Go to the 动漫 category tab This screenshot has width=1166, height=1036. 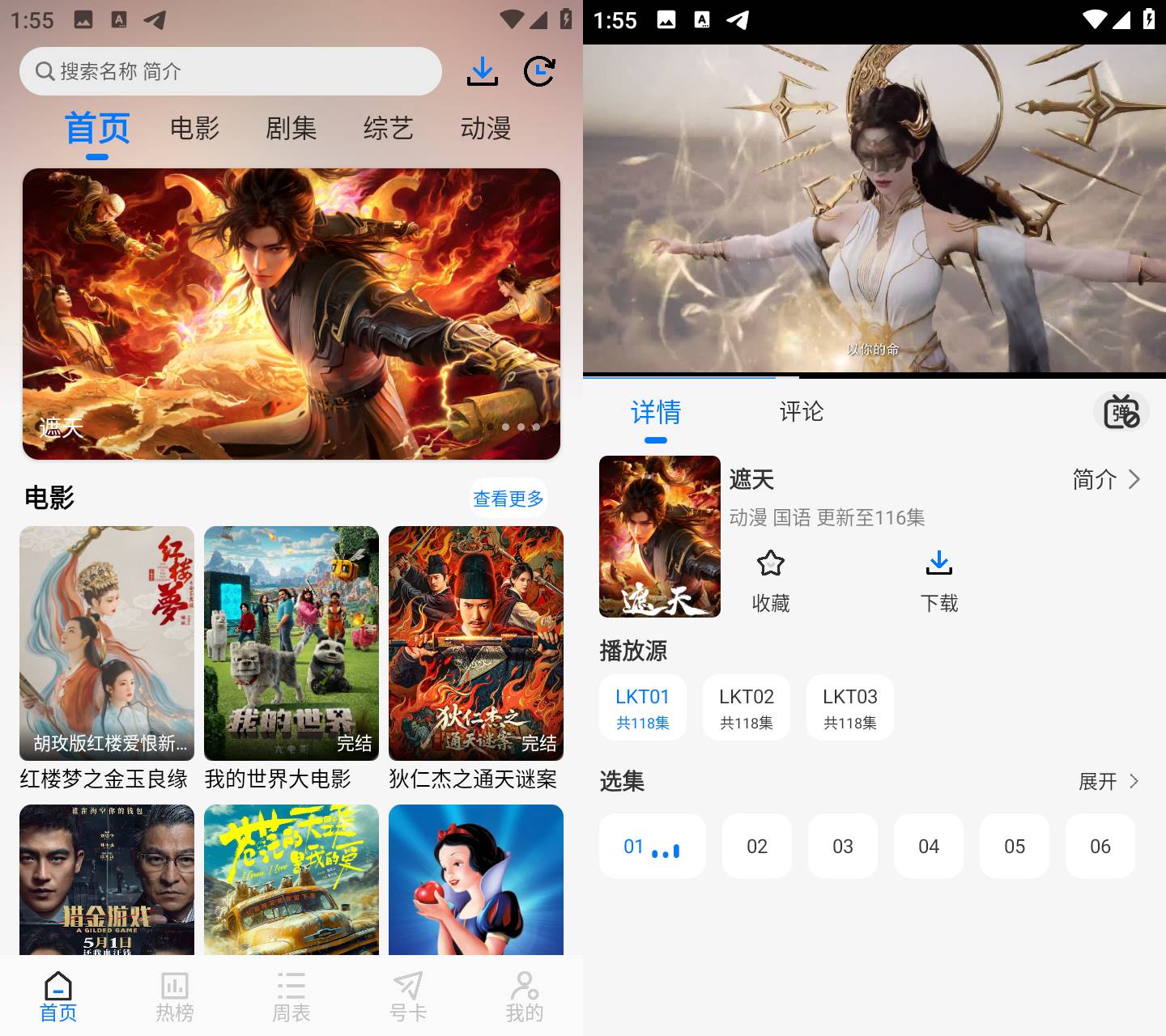click(x=486, y=128)
